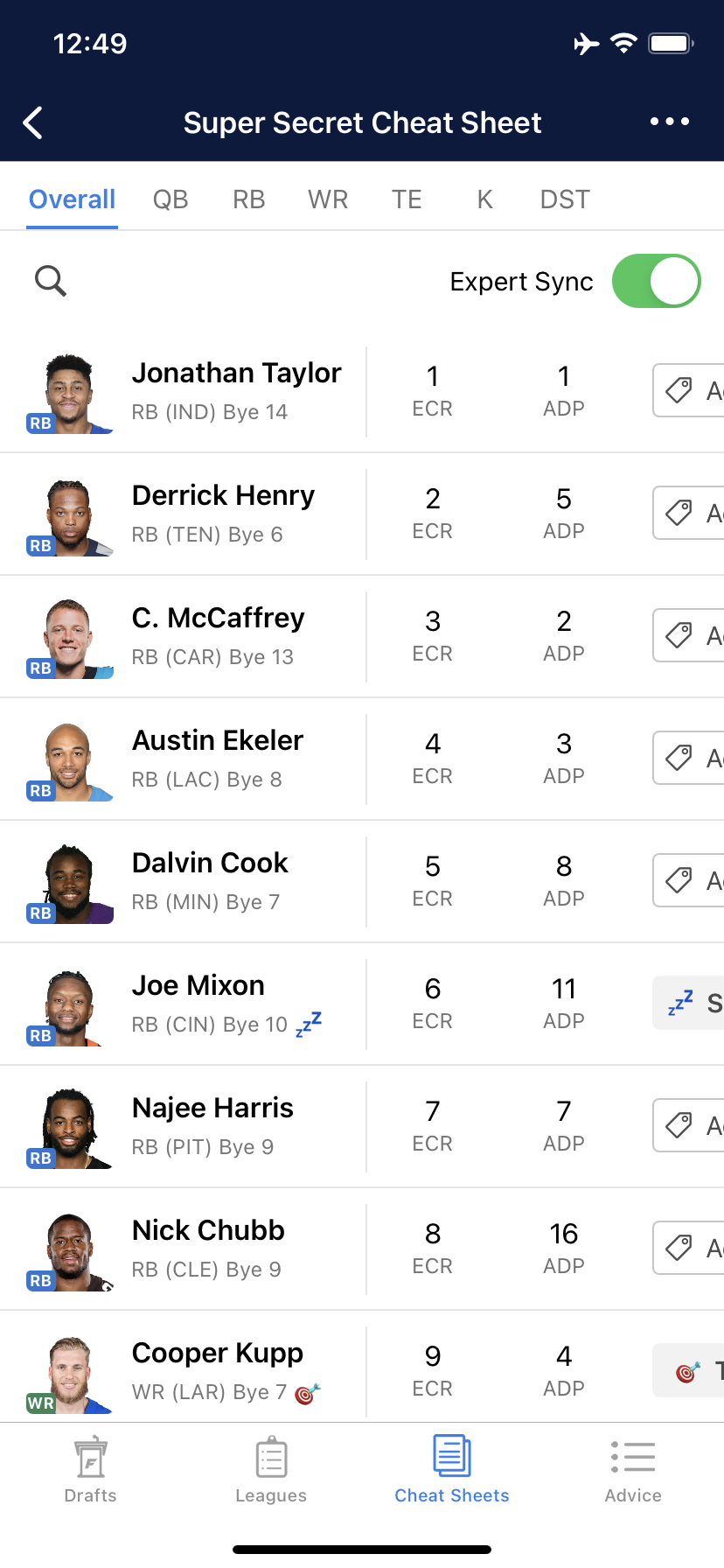Open the K position tab

point(484,199)
